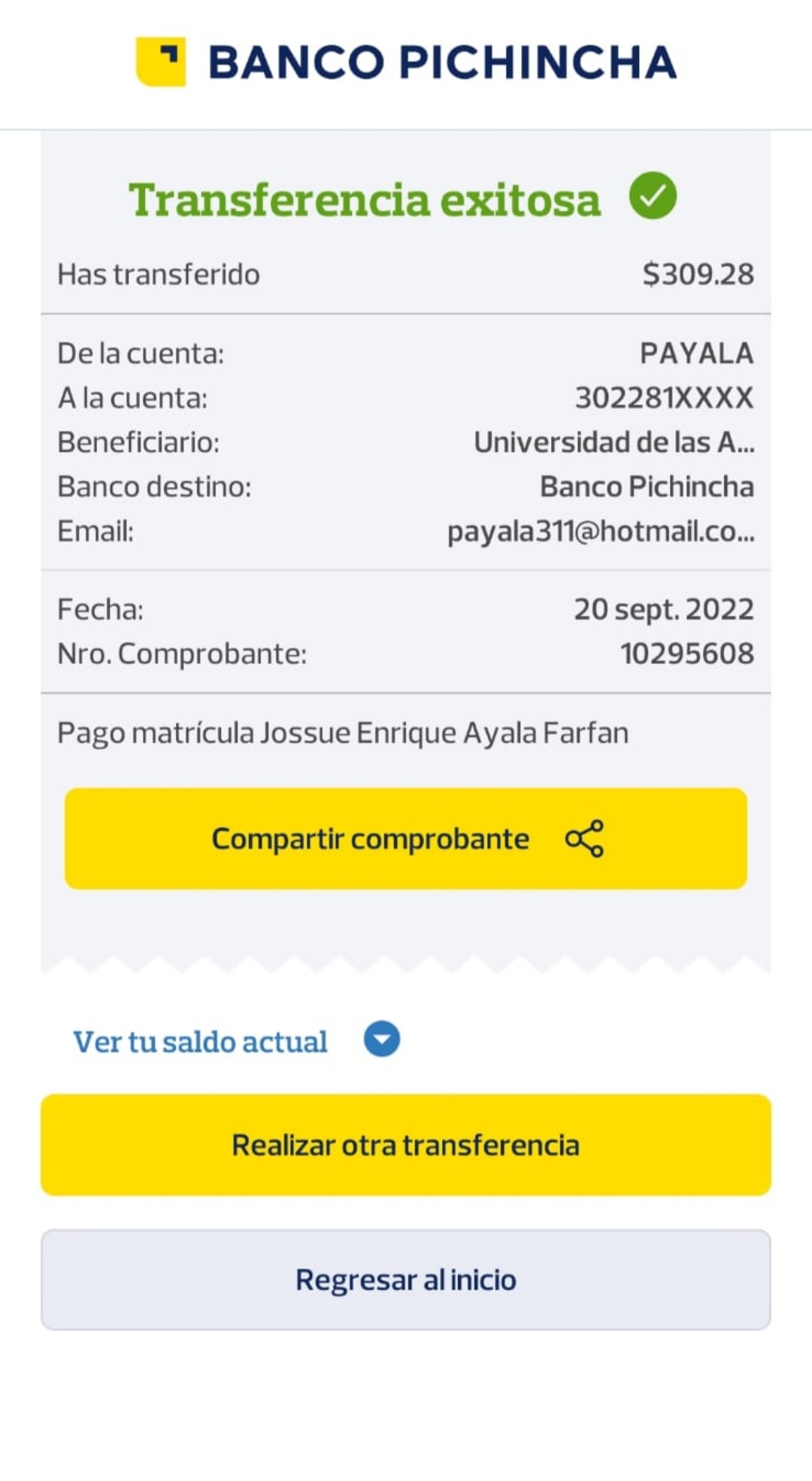The image size is (812, 1481).
Task: Tap Realizar otra transferencia
Action: coord(406,1145)
